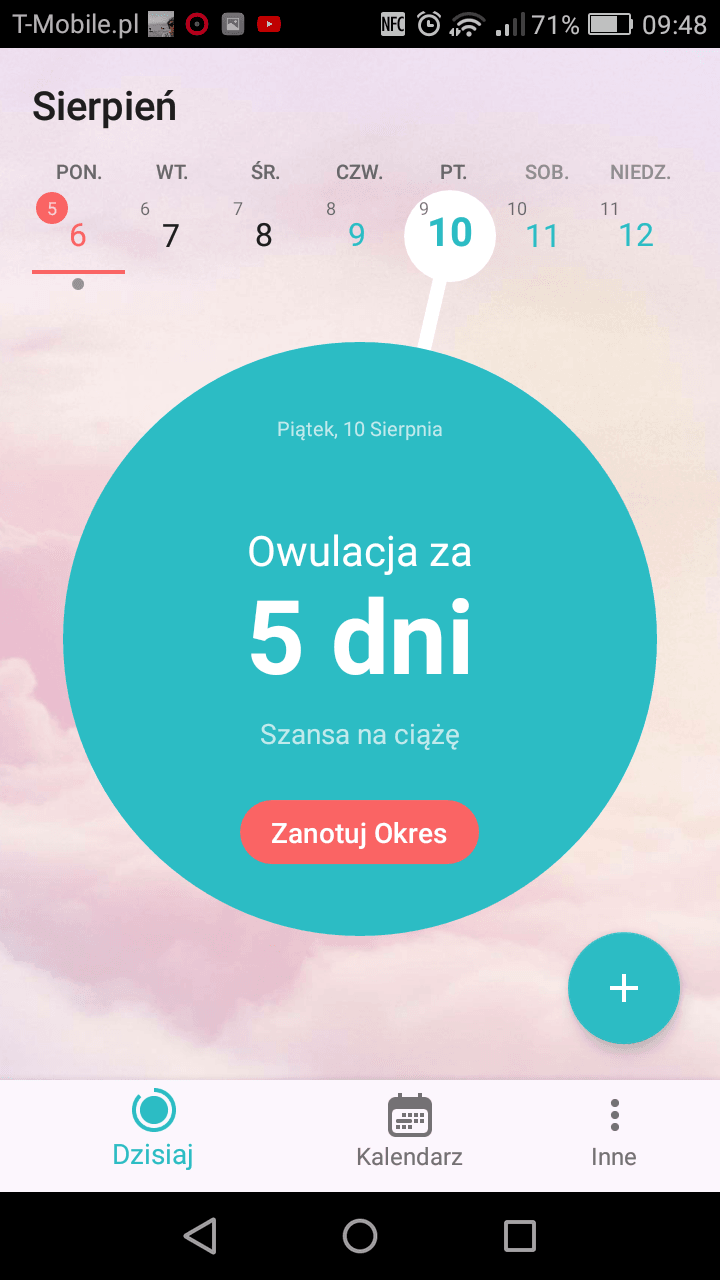Choose Sunday 12 in the week strip
This screenshot has width=720, height=1280.
[636, 235]
